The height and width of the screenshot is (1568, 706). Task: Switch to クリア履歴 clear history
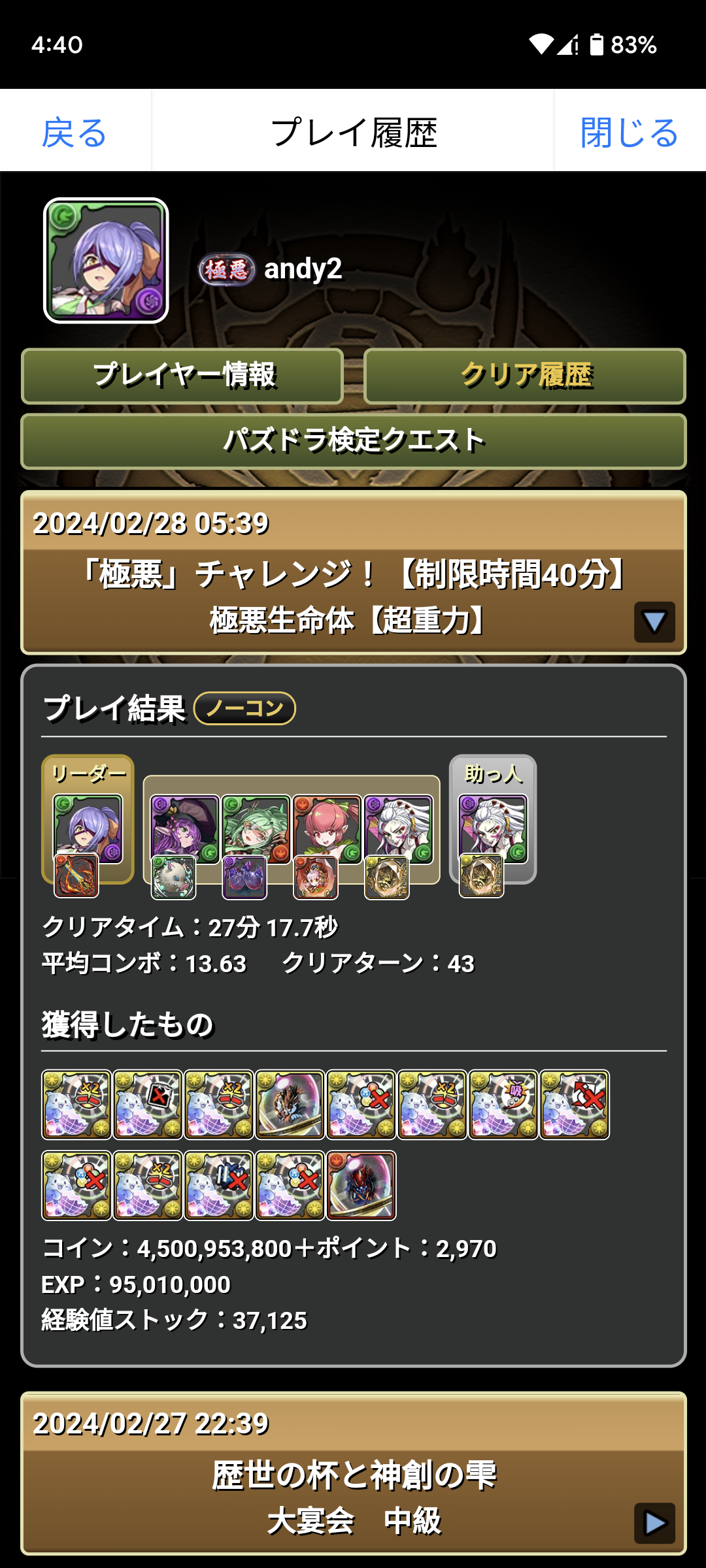(525, 376)
